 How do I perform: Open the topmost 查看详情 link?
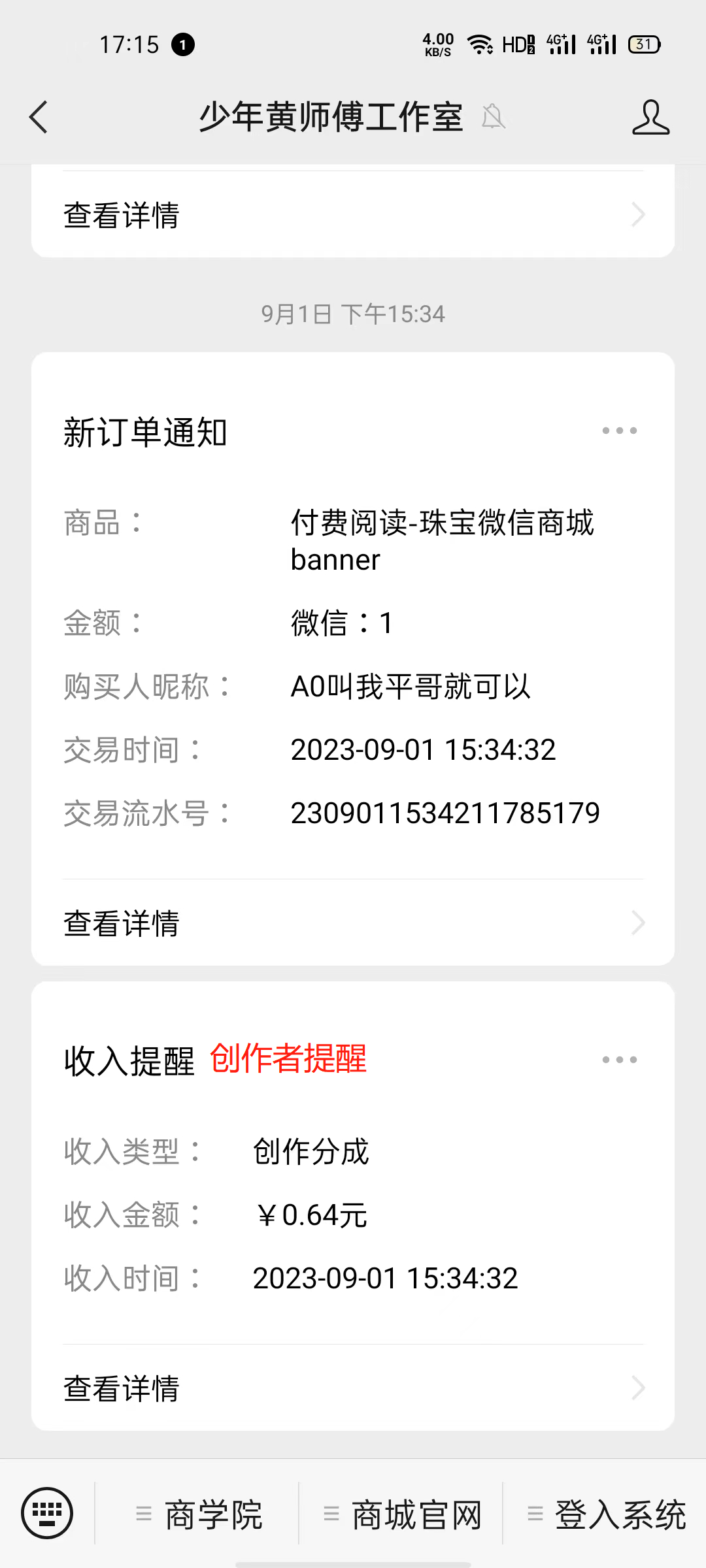[120, 214]
